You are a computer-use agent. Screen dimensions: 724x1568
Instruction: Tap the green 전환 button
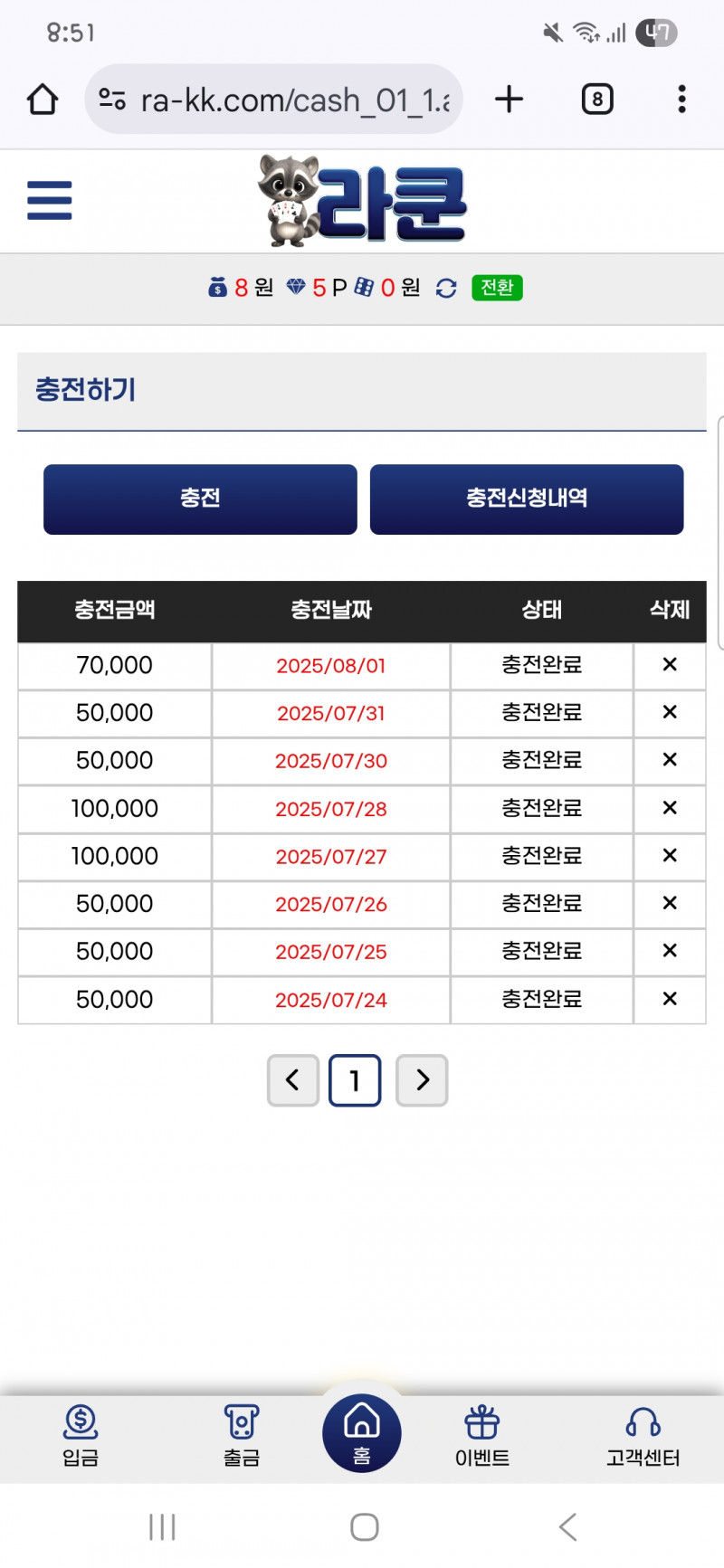point(497,288)
